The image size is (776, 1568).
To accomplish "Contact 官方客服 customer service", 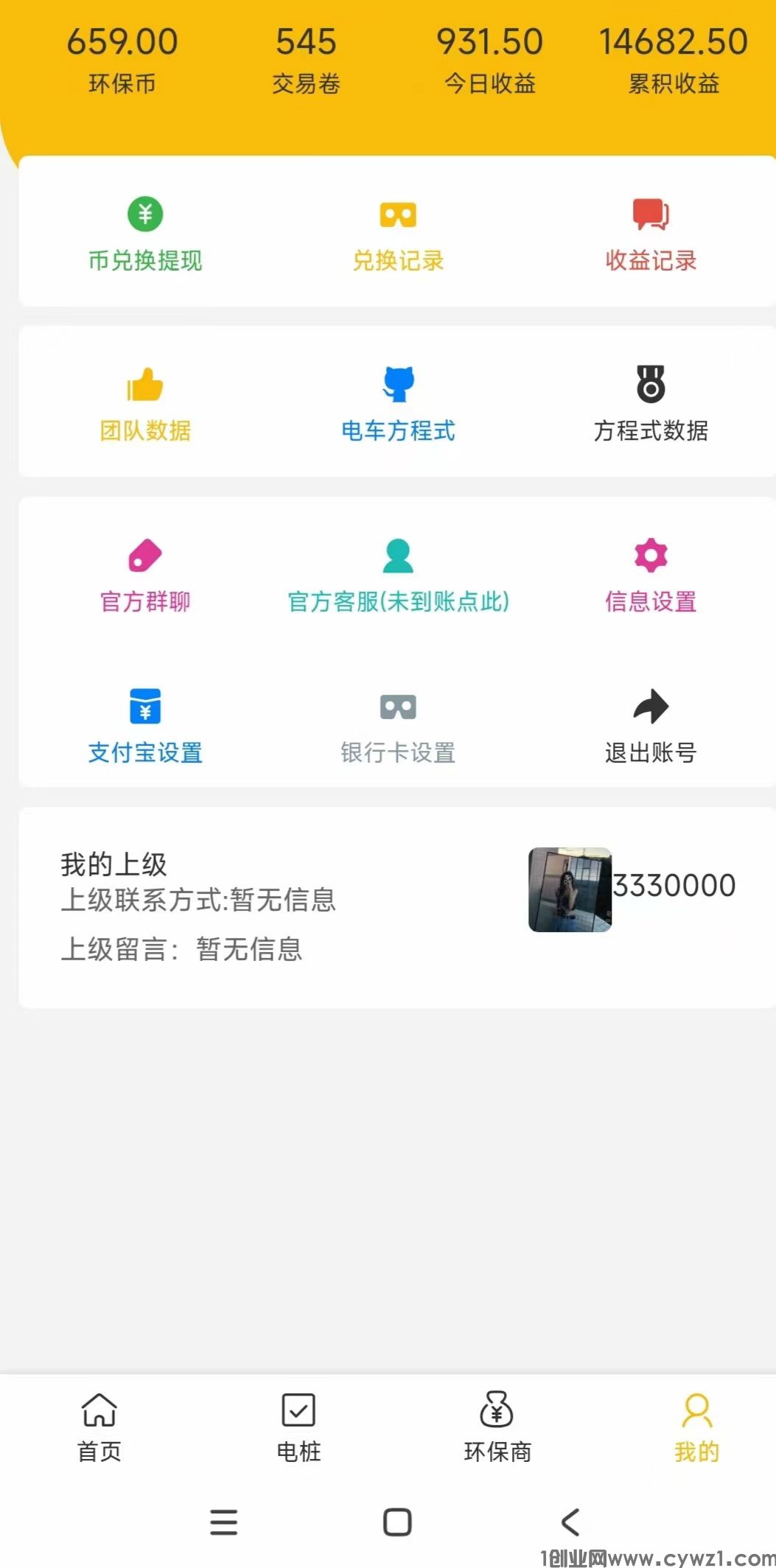I will coord(398,575).
